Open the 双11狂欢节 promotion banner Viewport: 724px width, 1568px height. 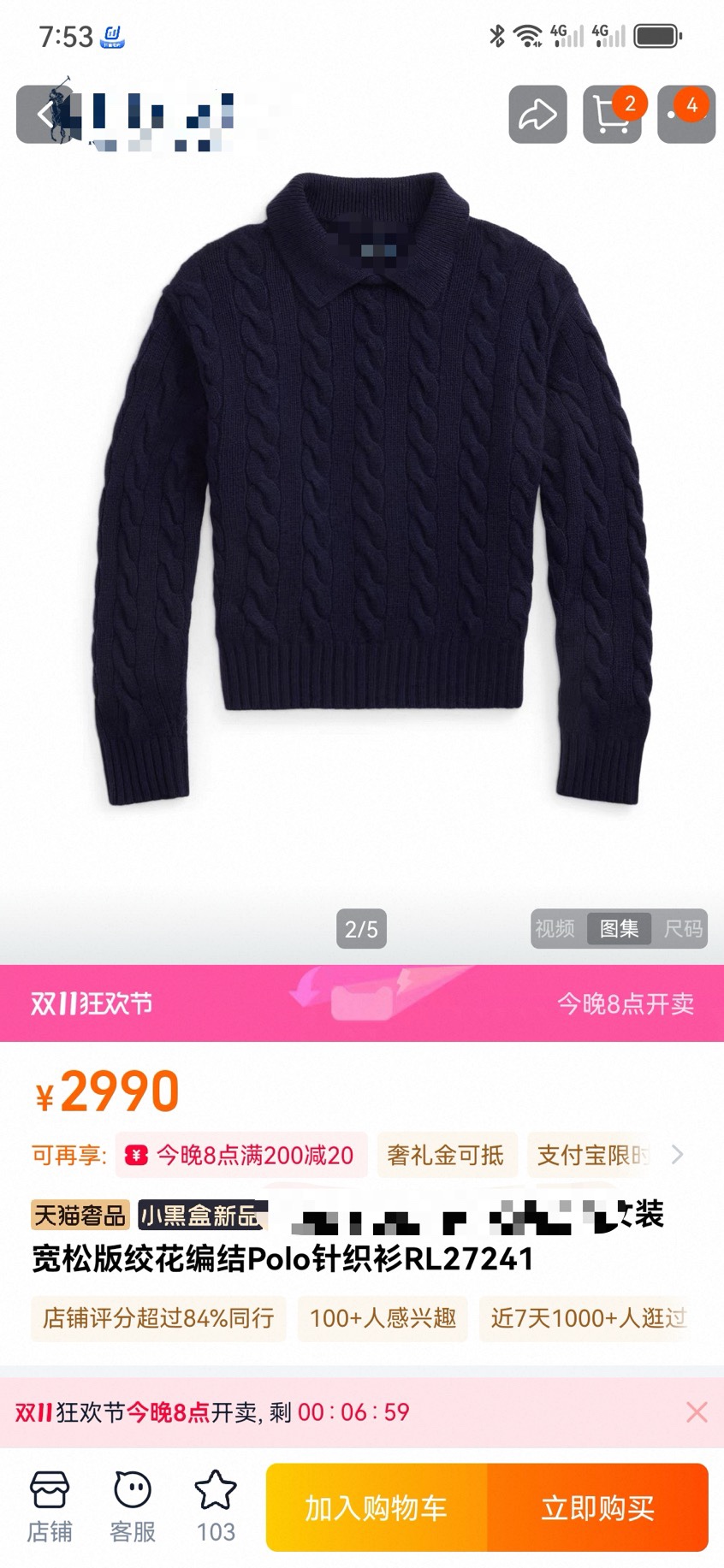click(362, 1003)
